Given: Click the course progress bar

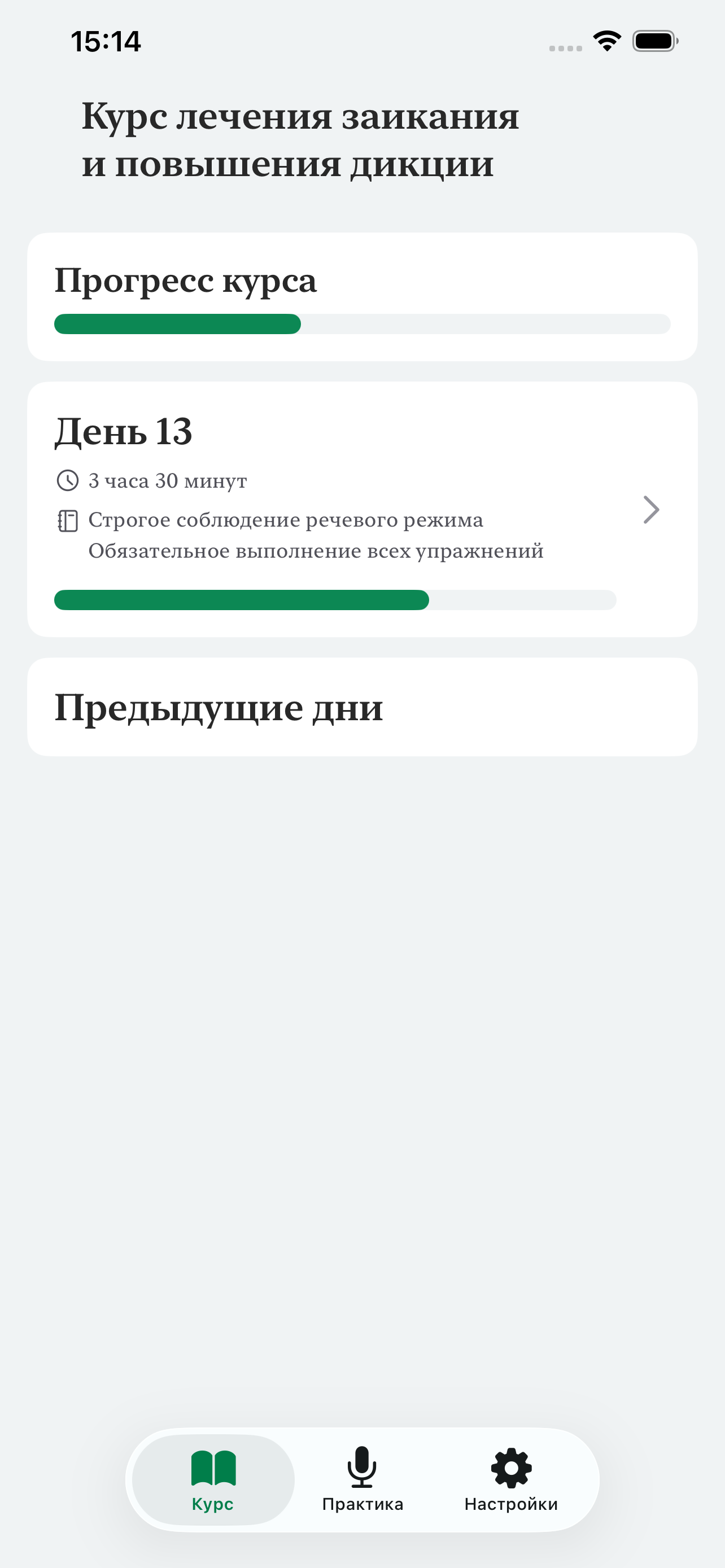Looking at the screenshot, I should click(362, 324).
